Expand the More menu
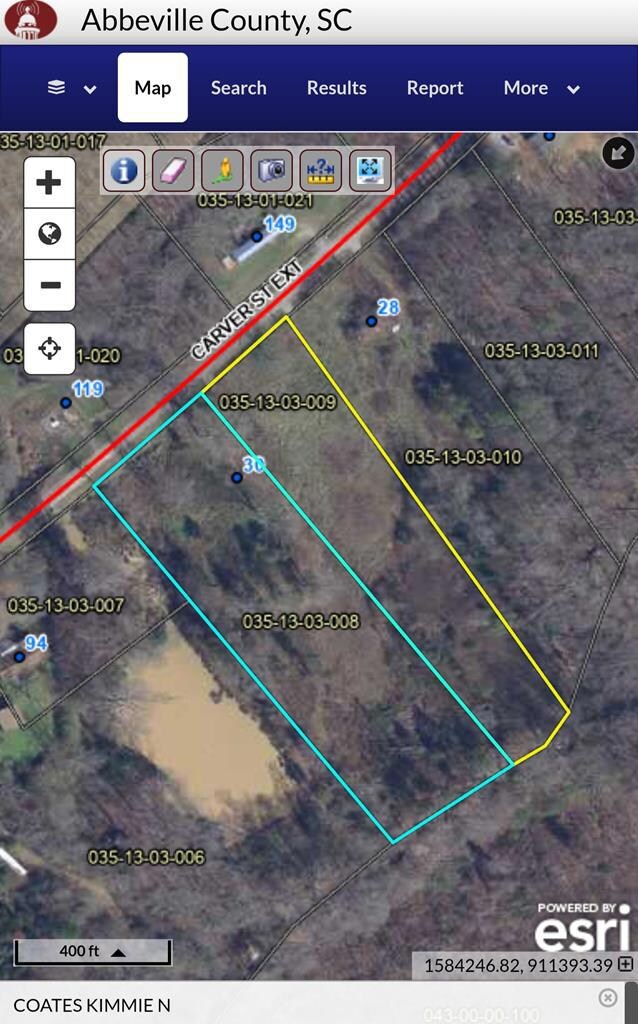 click(541, 88)
